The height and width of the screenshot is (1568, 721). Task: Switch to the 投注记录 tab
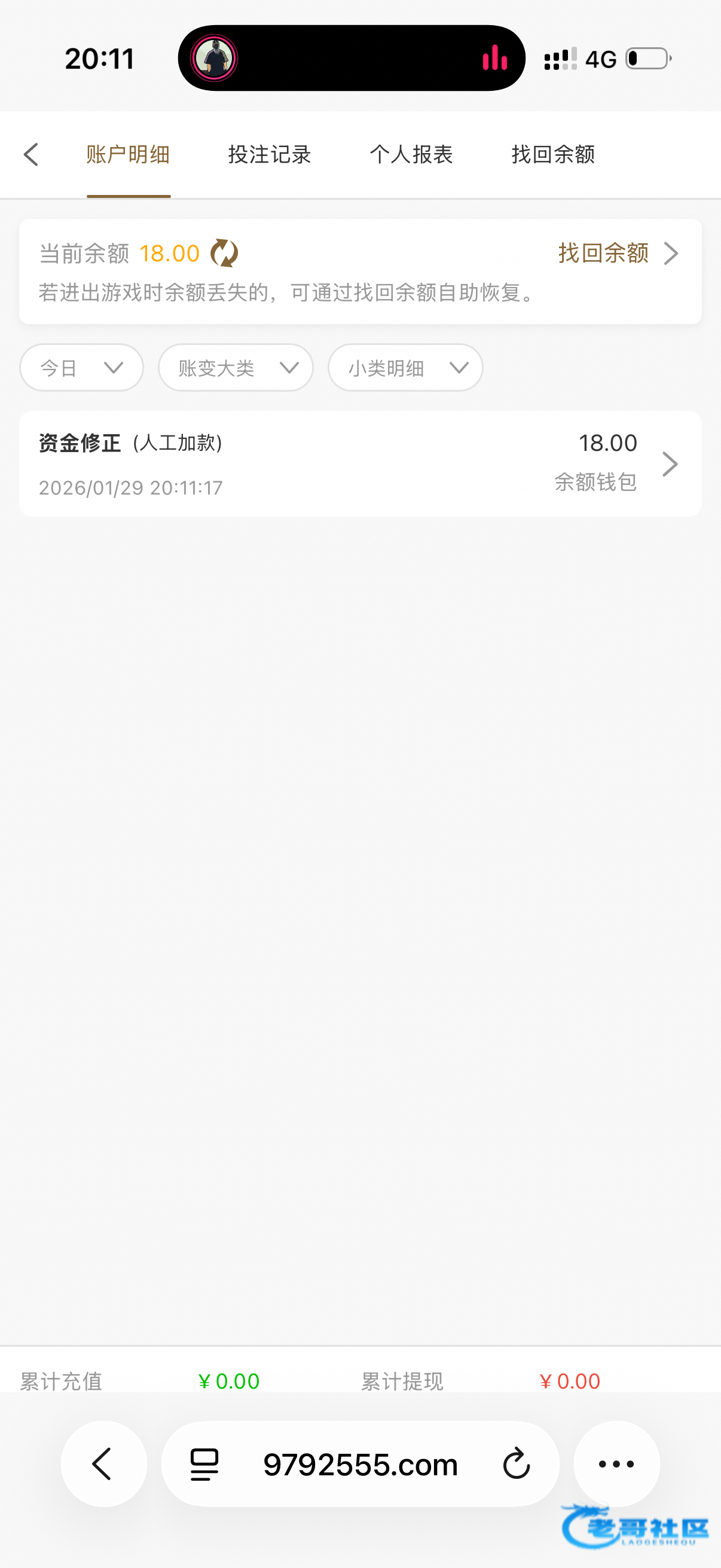click(270, 155)
